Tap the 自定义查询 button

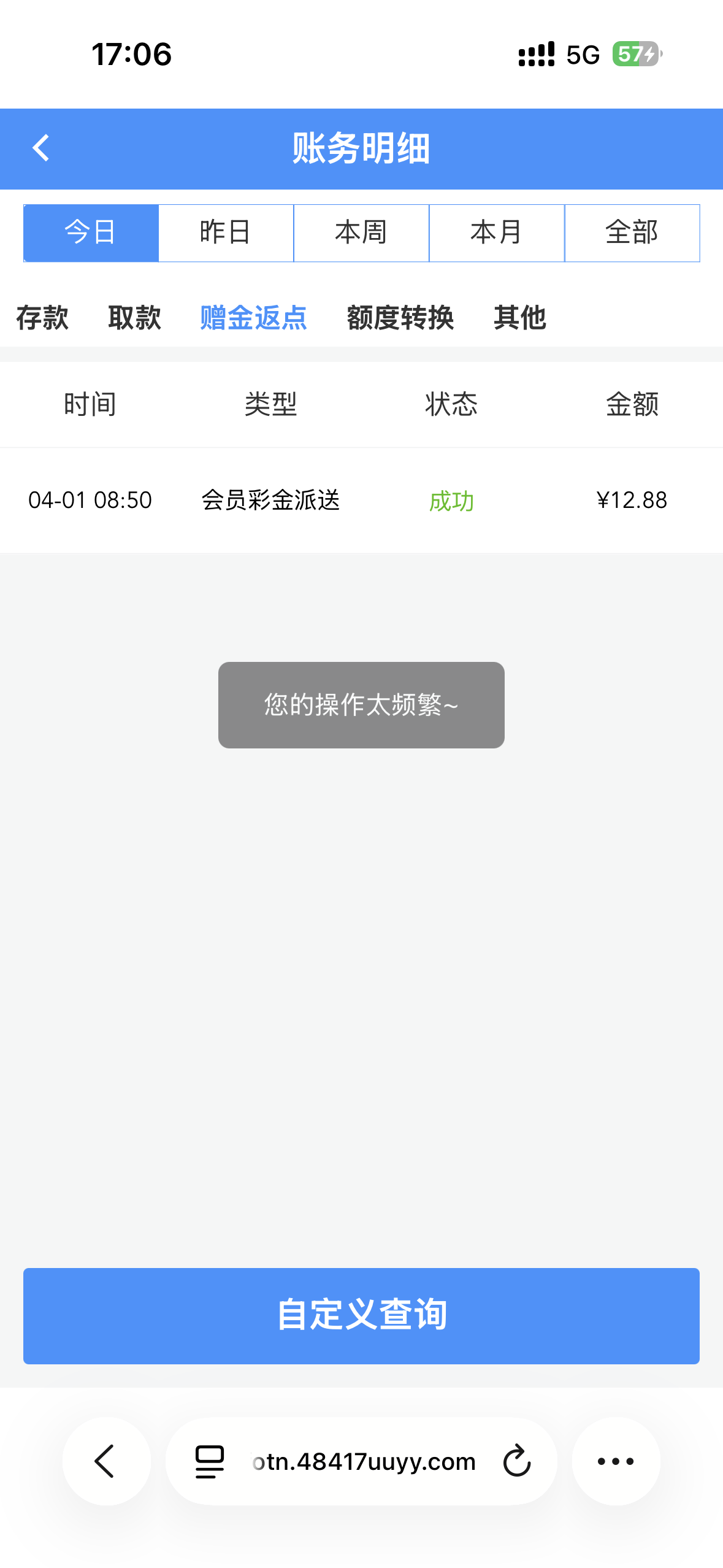tap(361, 1315)
